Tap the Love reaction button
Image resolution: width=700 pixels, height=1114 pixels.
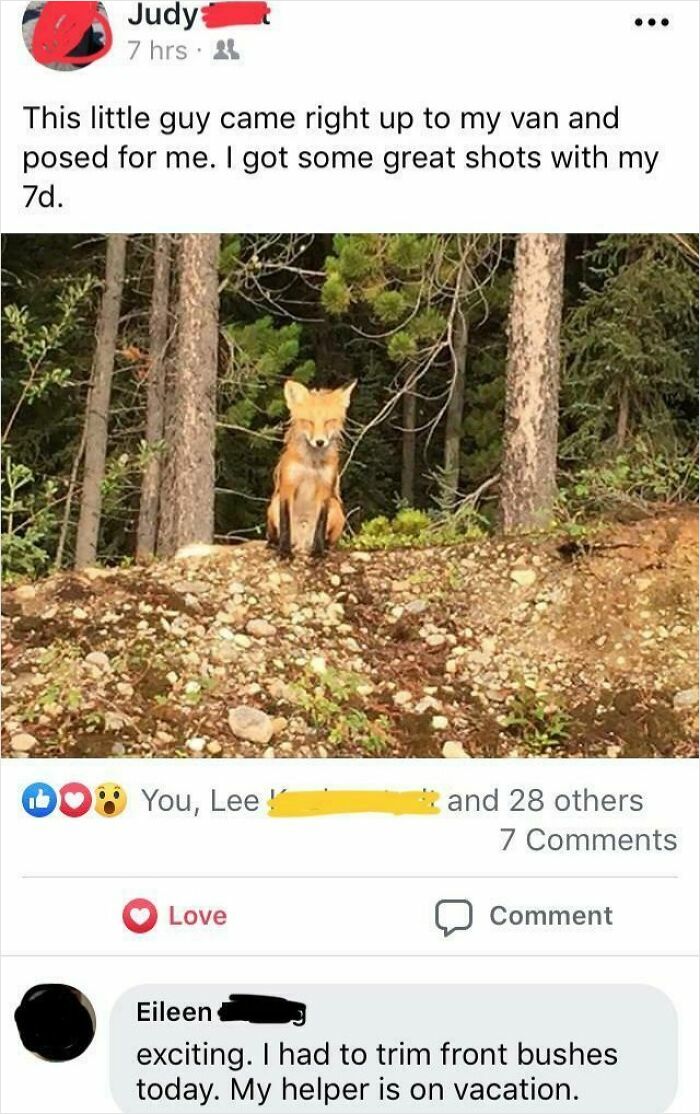click(x=176, y=916)
